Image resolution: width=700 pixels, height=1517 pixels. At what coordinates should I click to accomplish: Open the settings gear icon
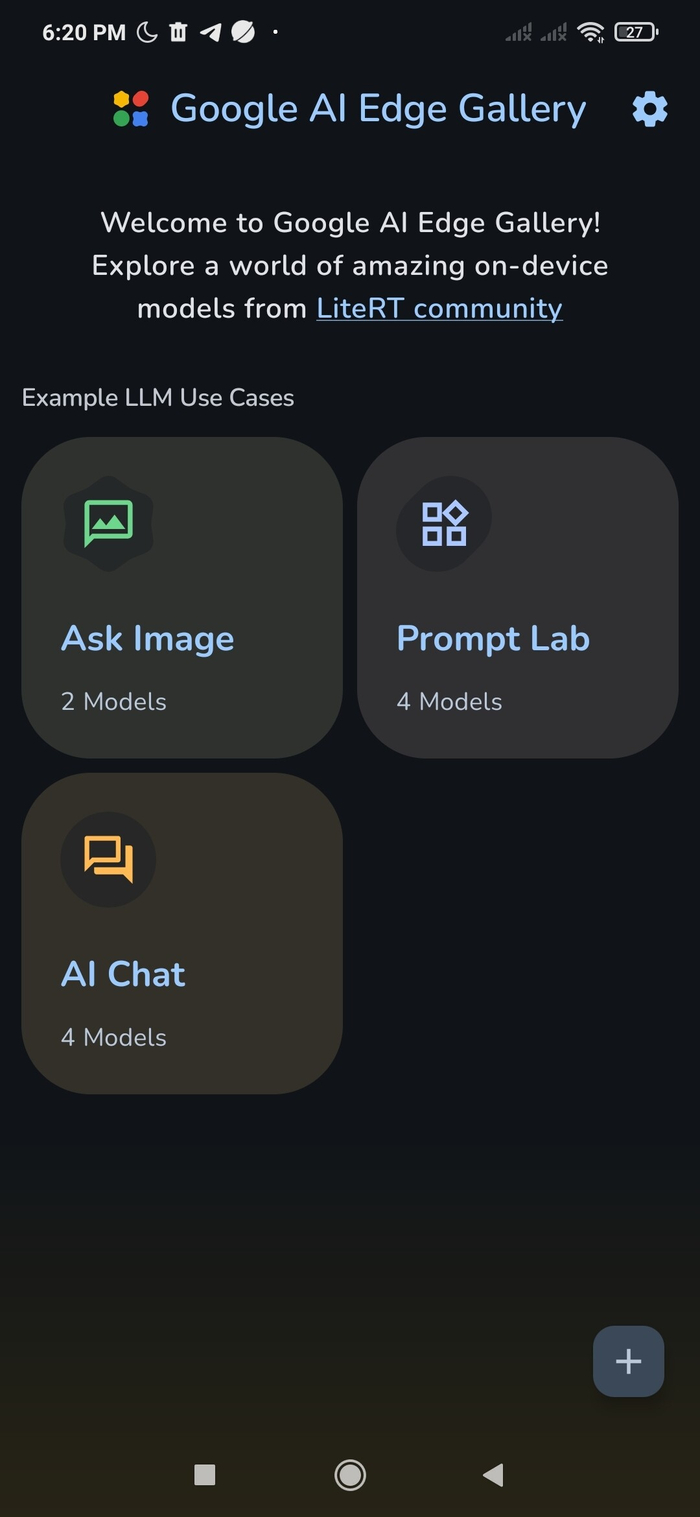pyautogui.click(x=650, y=109)
